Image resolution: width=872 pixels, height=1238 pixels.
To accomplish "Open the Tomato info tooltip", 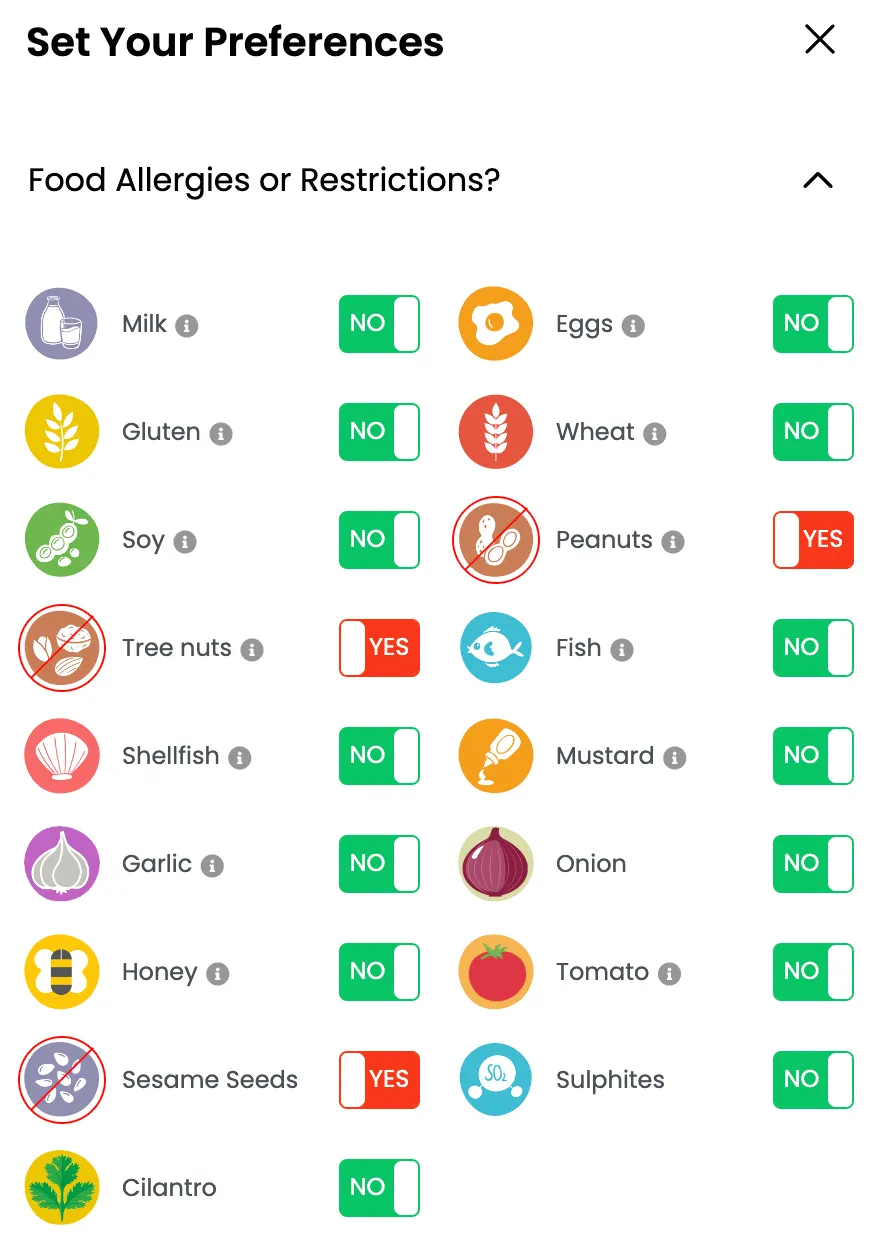I will click(670, 974).
